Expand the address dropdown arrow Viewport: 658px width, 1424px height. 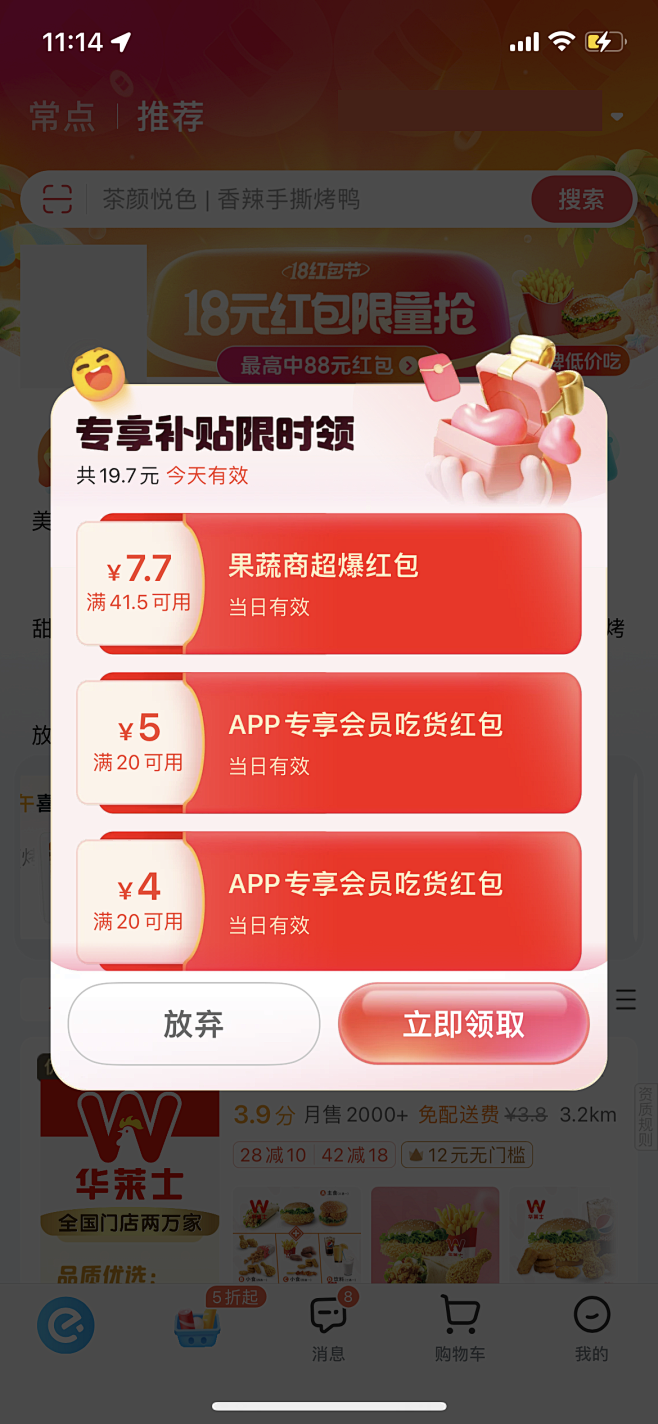tap(617, 117)
